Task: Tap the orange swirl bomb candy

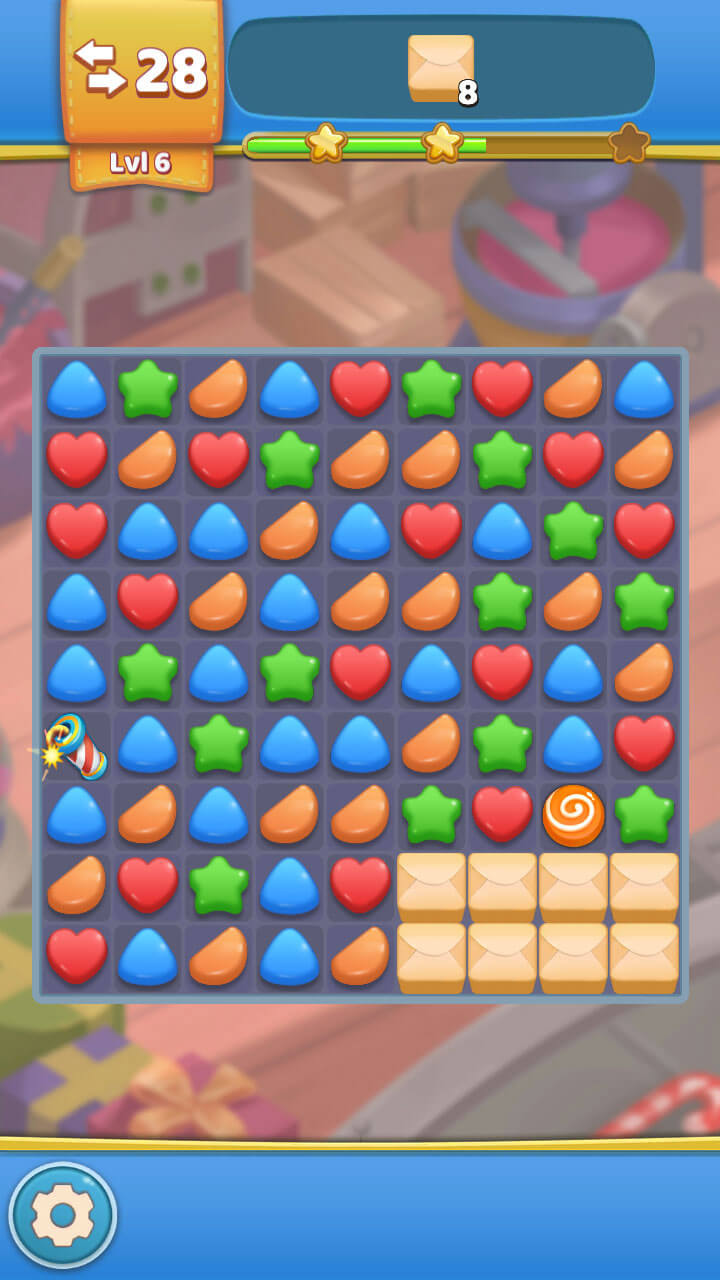Action: click(x=573, y=815)
